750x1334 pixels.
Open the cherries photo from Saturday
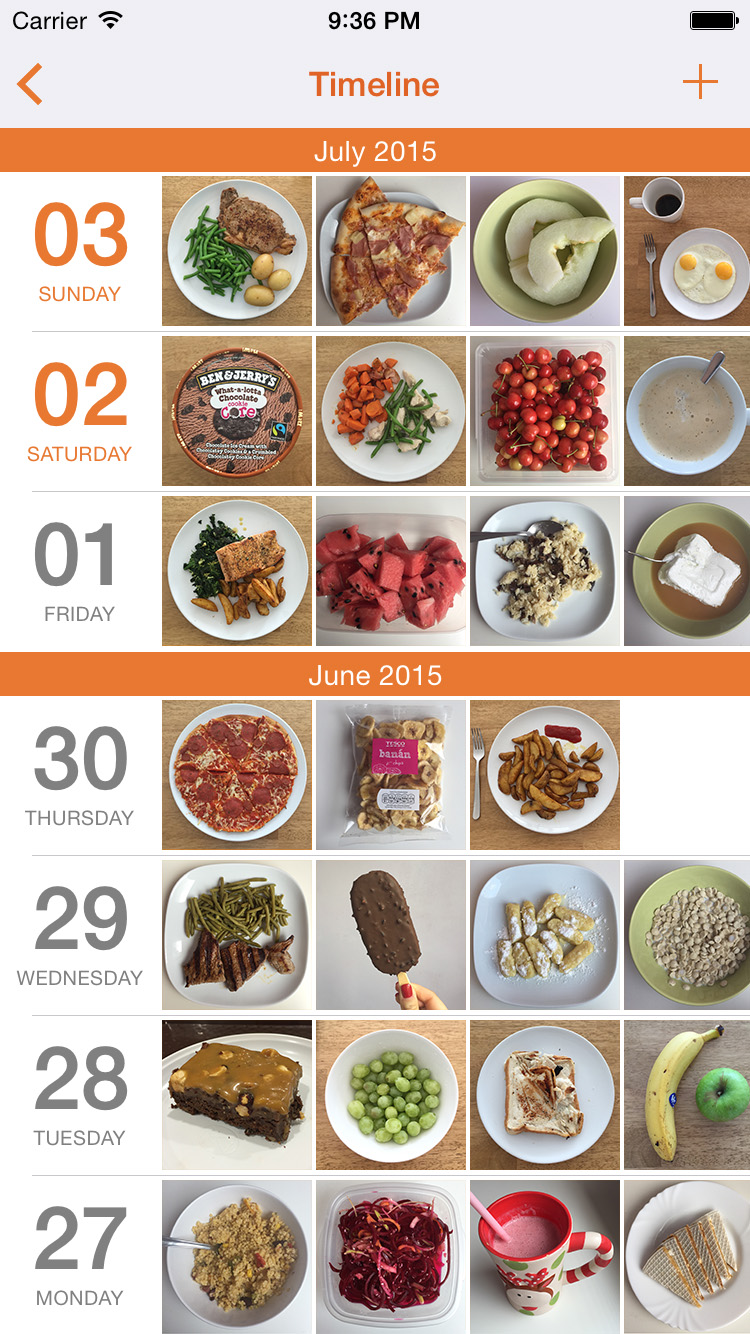click(x=545, y=411)
